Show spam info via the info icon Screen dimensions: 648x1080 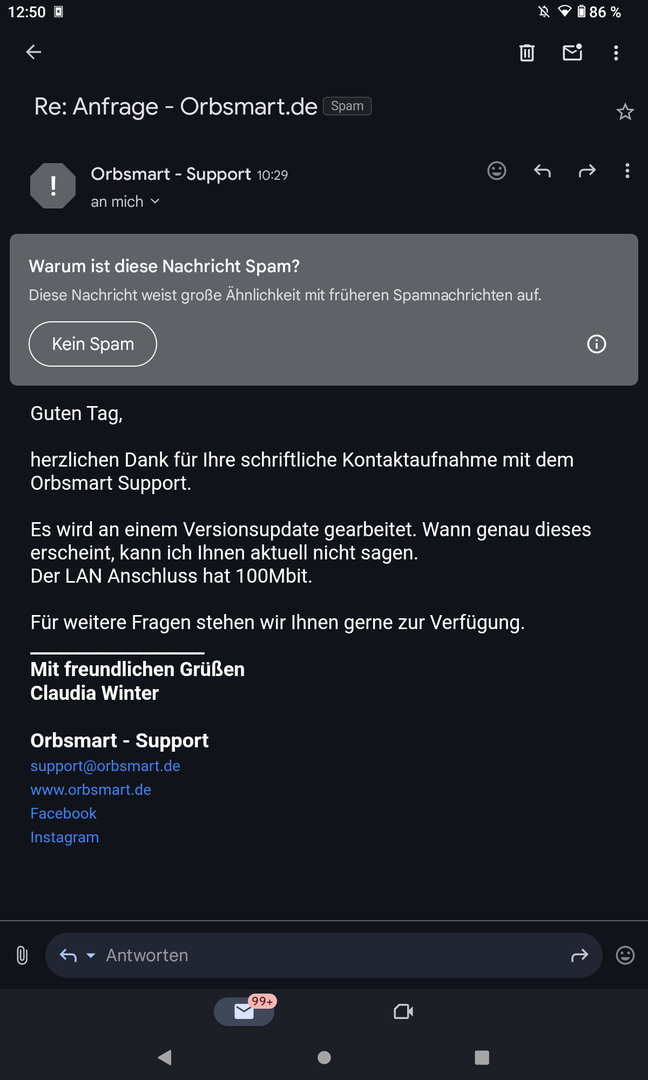[597, 344]
